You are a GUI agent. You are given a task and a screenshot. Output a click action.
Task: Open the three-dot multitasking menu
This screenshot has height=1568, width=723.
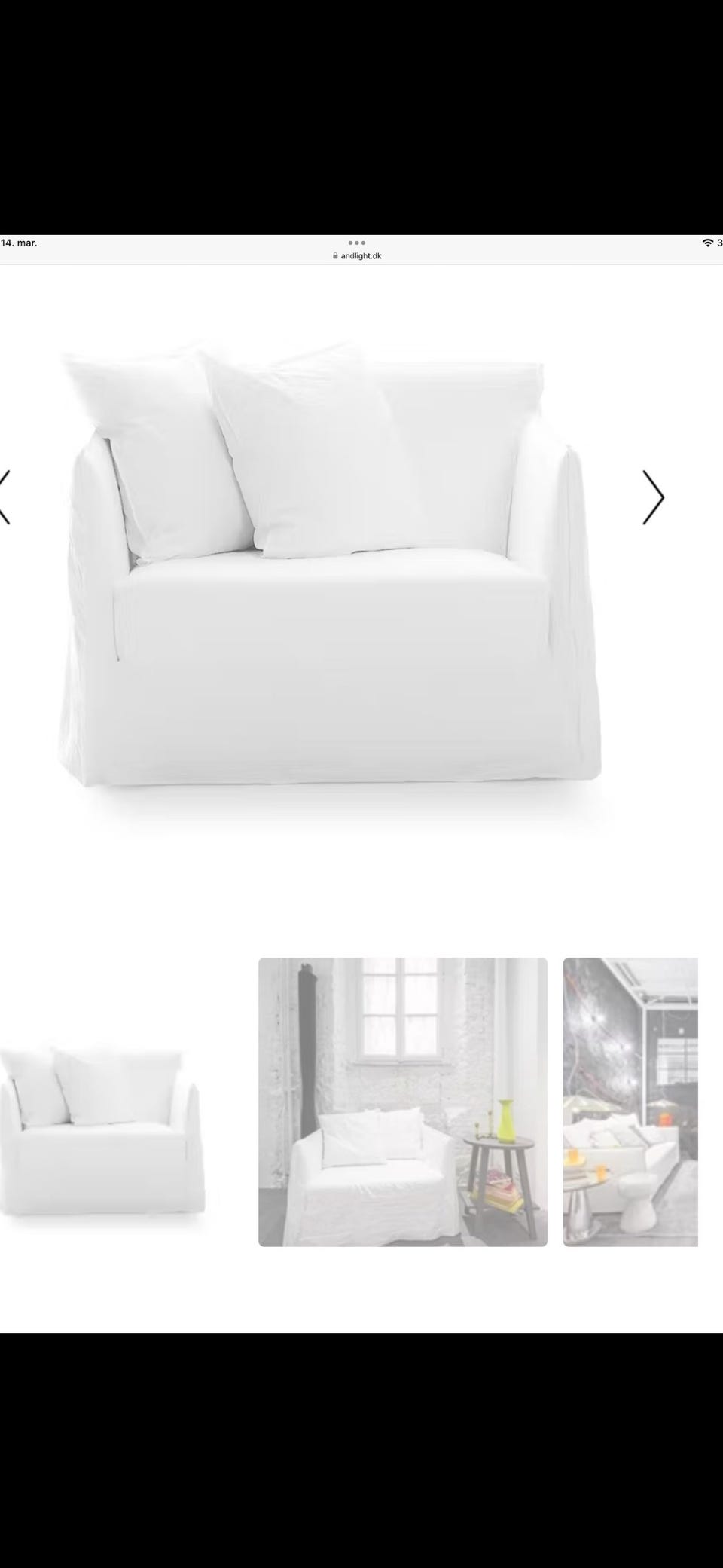(x=357, y=243)
